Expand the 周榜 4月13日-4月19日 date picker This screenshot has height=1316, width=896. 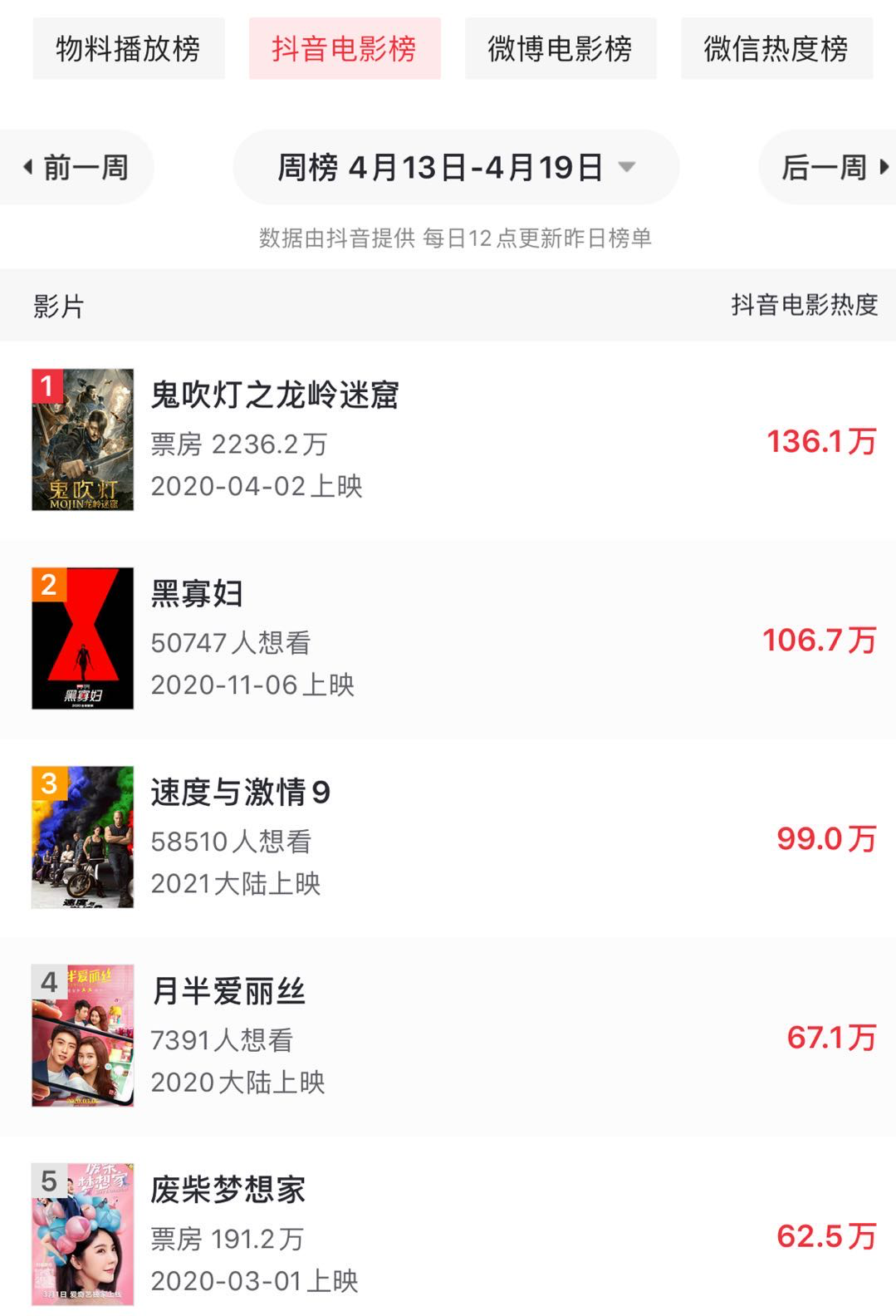click(456, 168)
